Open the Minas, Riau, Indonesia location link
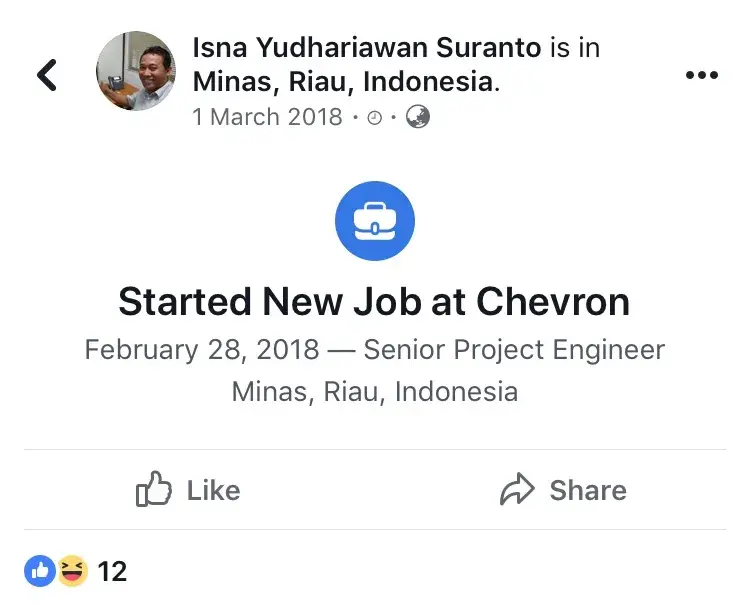 coord(343,81)
